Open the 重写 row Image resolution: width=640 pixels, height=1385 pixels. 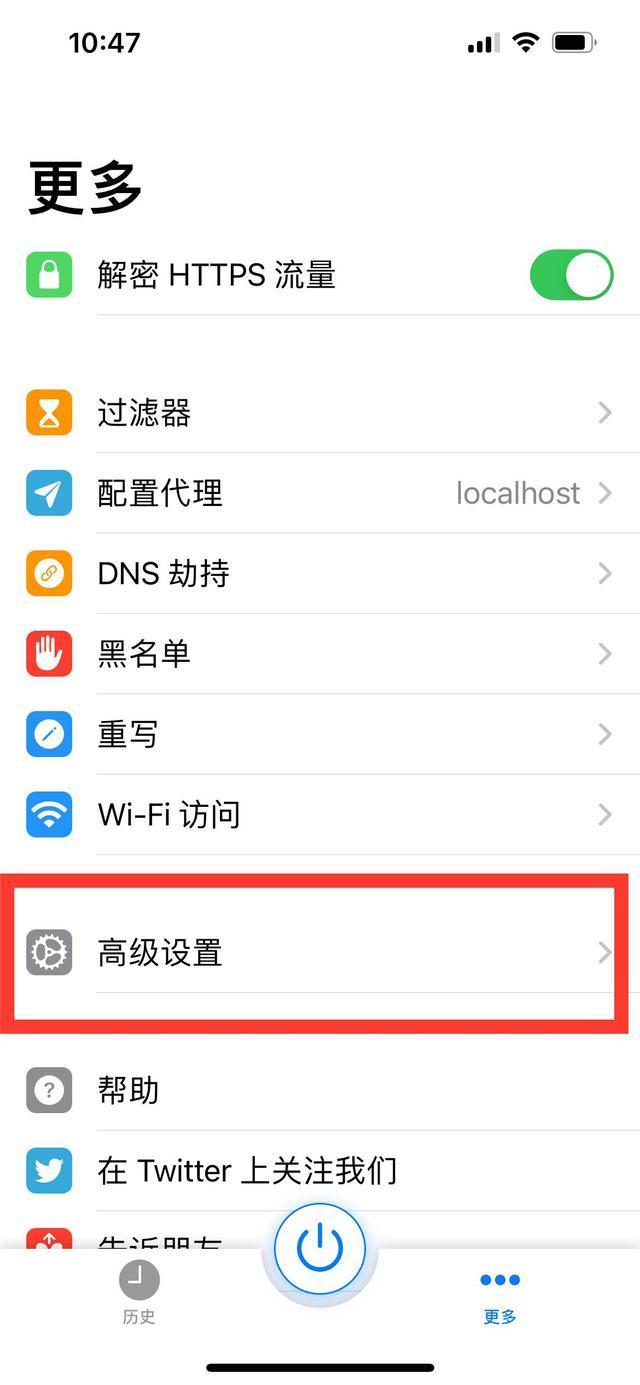click(x=320, y=735)
